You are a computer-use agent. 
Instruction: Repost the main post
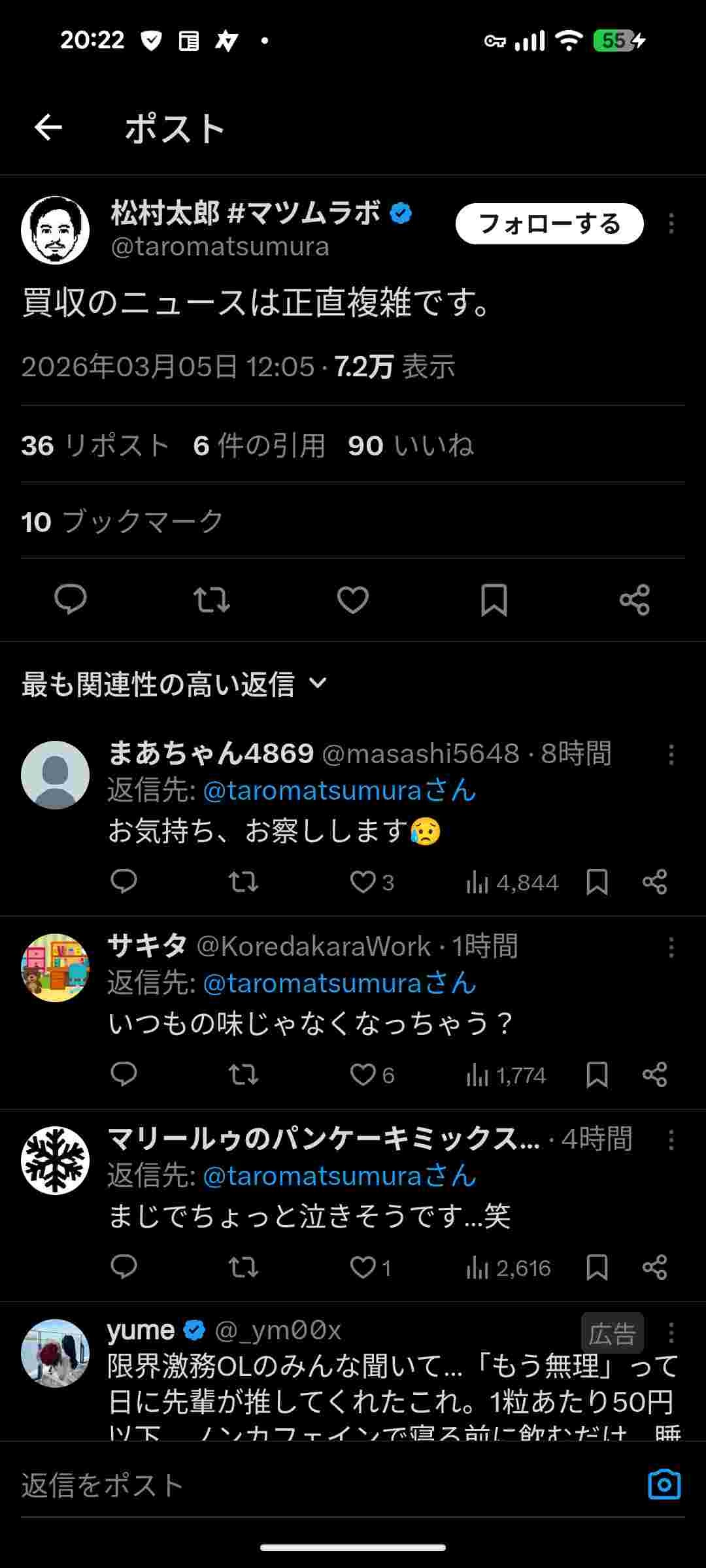[x=212, y=599]
